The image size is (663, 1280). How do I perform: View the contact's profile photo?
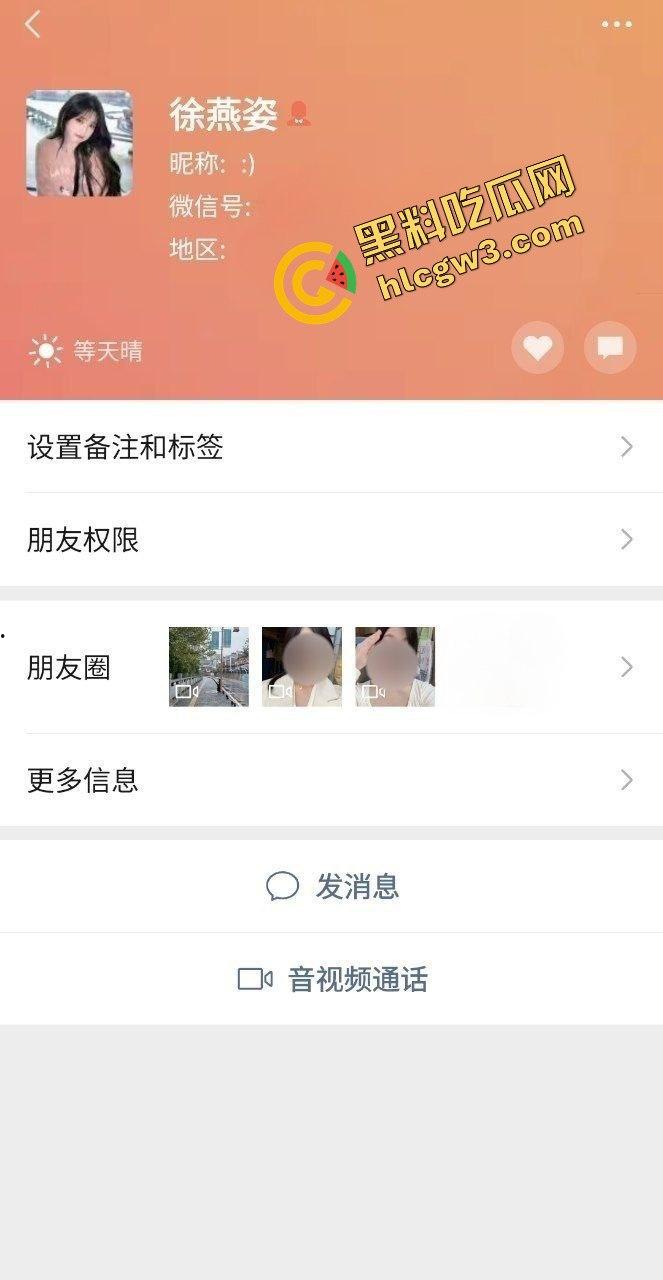click(x=79, y=143)
